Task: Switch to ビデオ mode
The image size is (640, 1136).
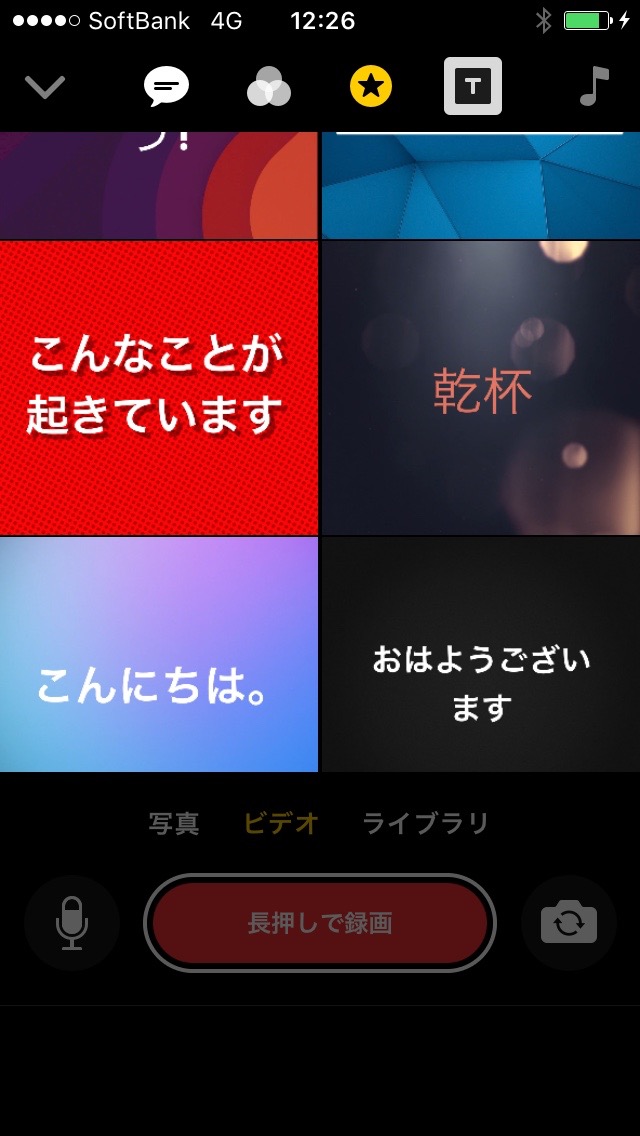Action: (x=281, y=823)
